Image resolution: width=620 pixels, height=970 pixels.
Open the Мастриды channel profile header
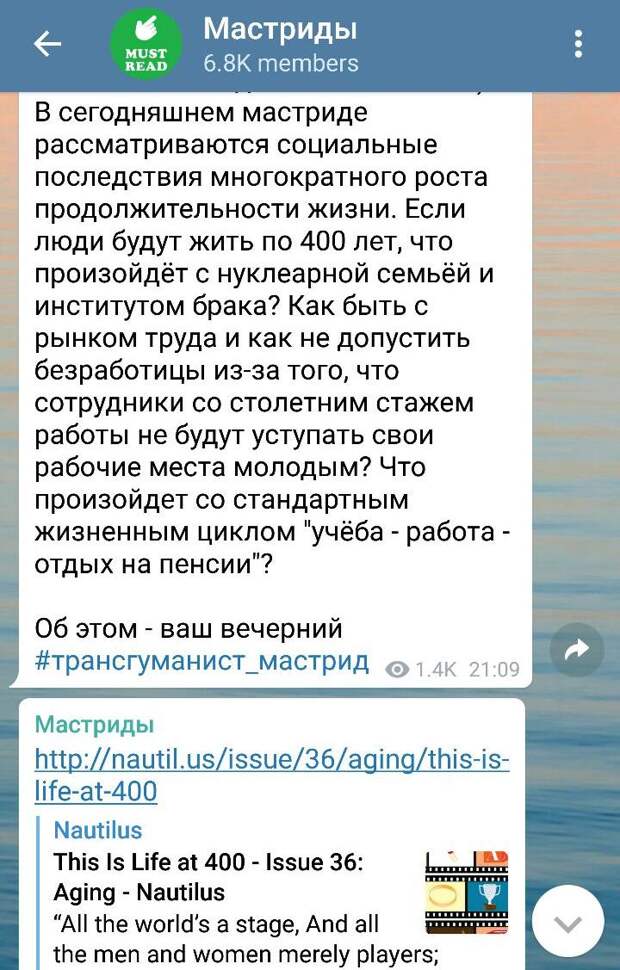tap(280, 45)
